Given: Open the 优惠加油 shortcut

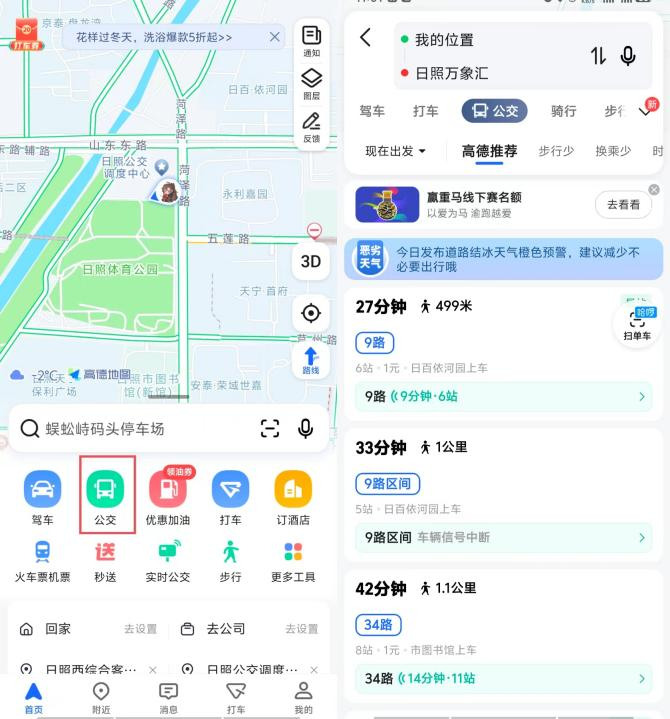Looking at the screenshot, I should click(168, 499).
